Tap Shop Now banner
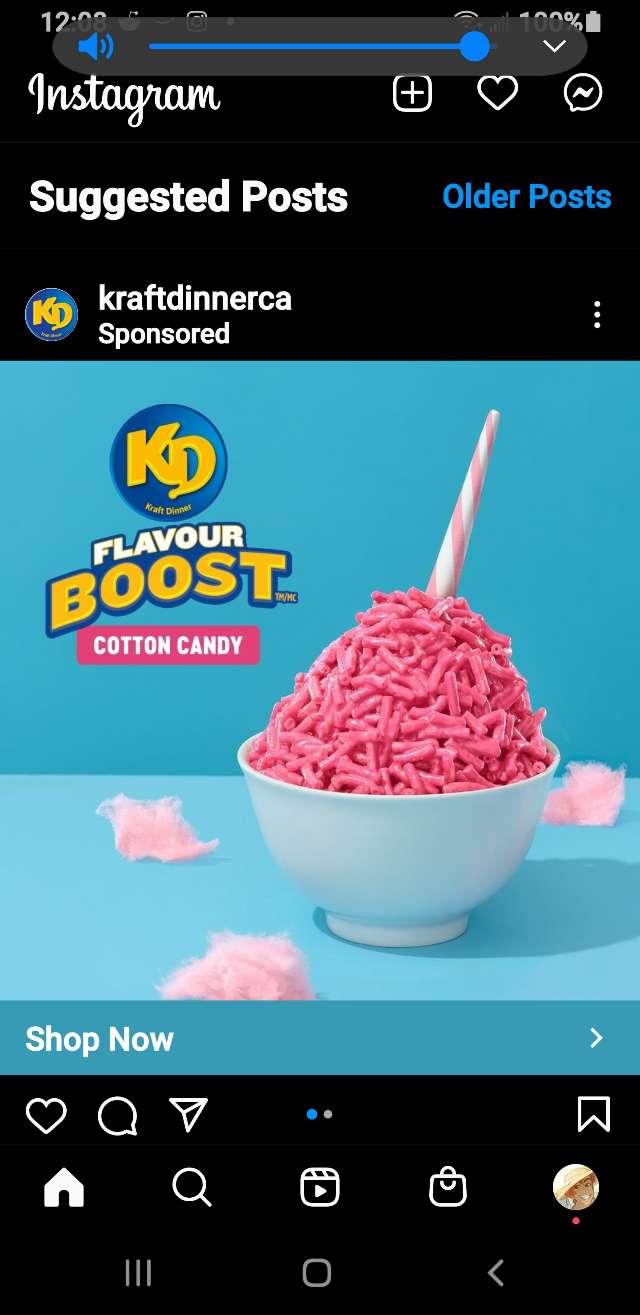Screen dimensions: 640x1315 [x=320, y=1038]
